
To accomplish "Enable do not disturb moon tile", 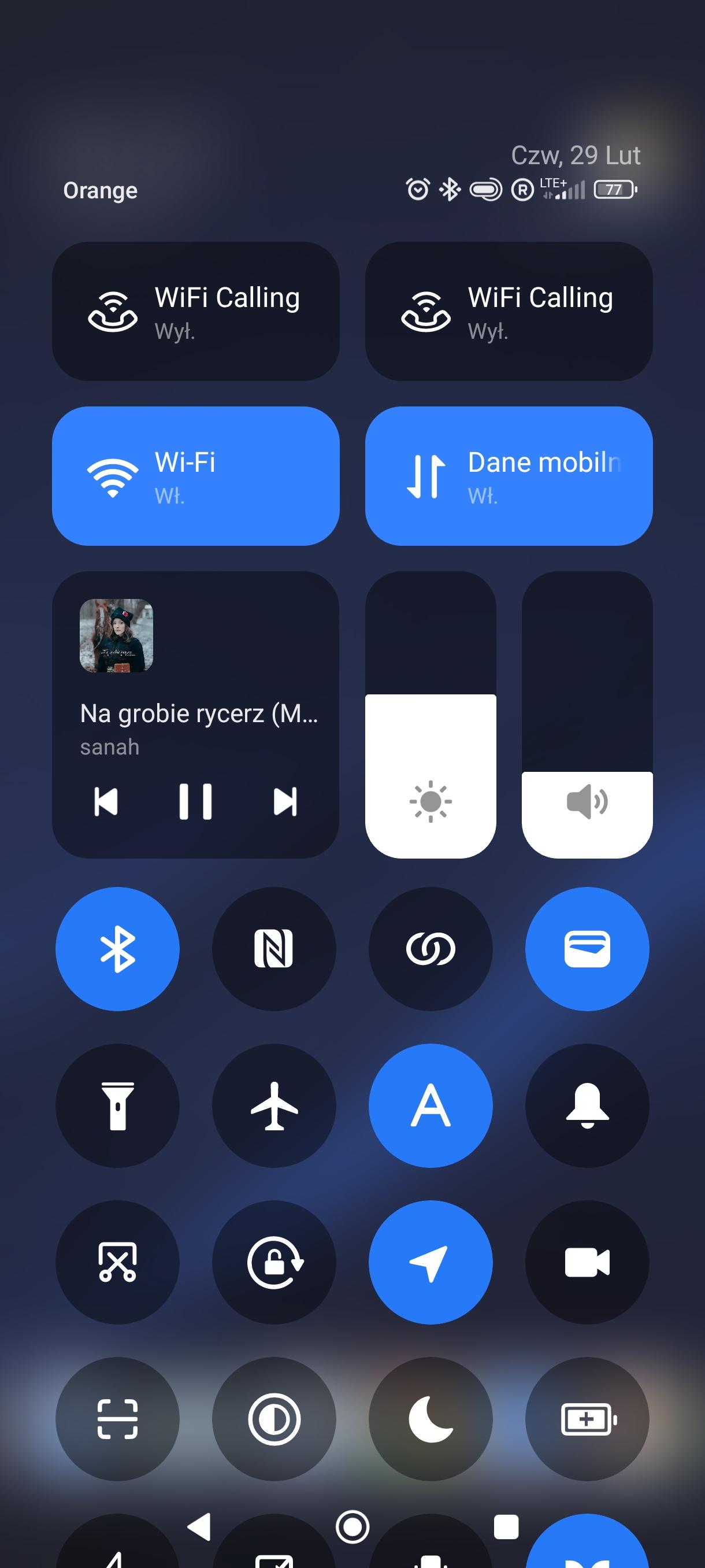I will pyautogui.click(x=431, y=1419).
